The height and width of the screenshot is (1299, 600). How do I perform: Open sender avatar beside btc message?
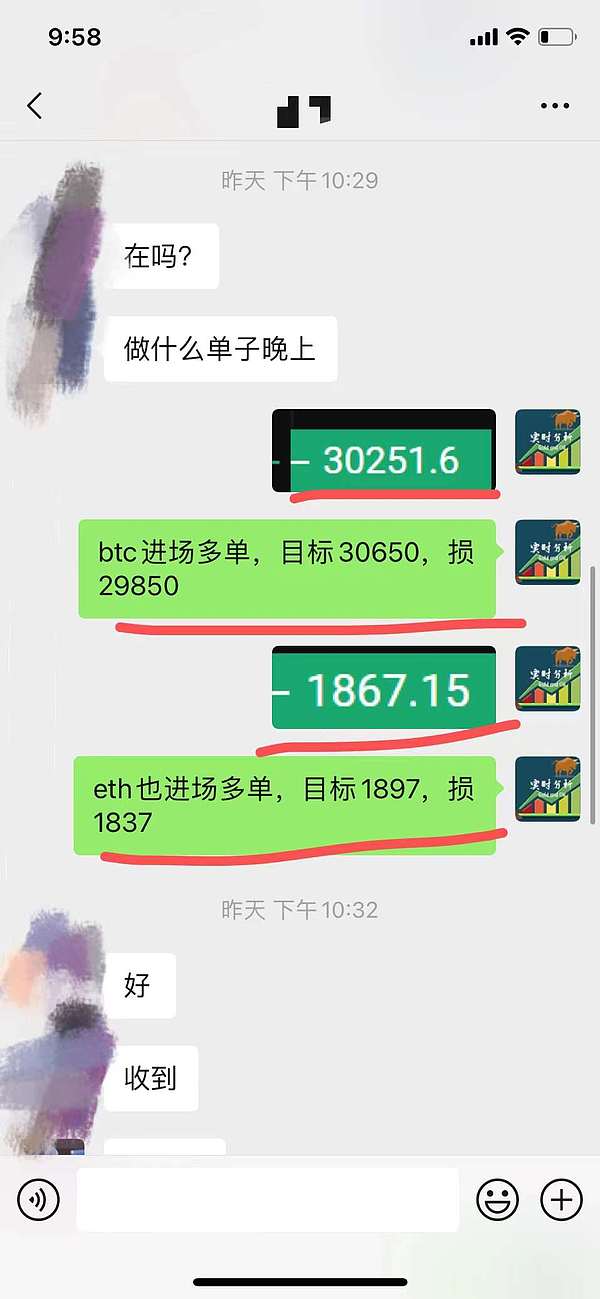pos(547,552)
